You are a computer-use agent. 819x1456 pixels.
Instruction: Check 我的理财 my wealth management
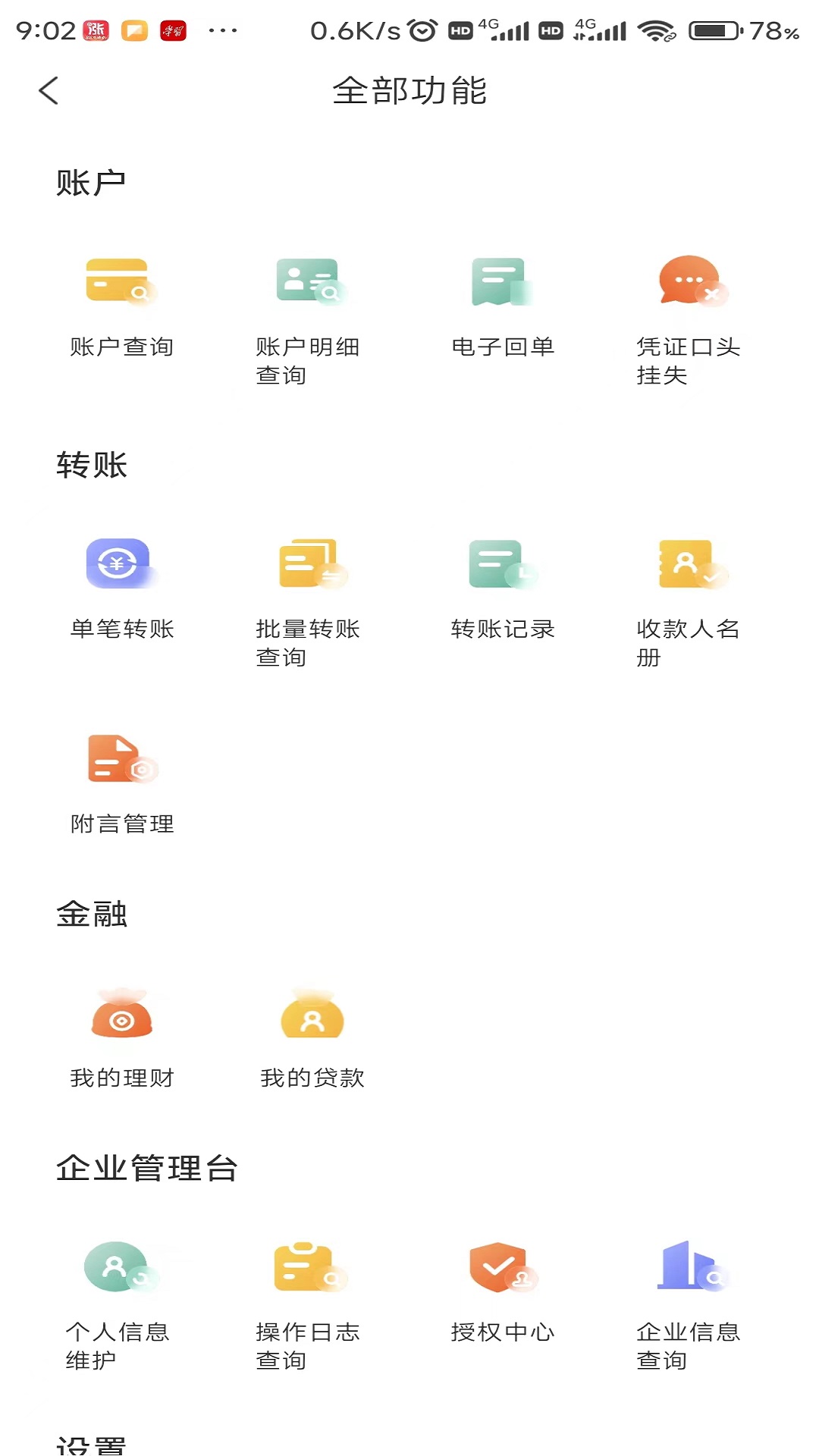[x=121, y=1039]
